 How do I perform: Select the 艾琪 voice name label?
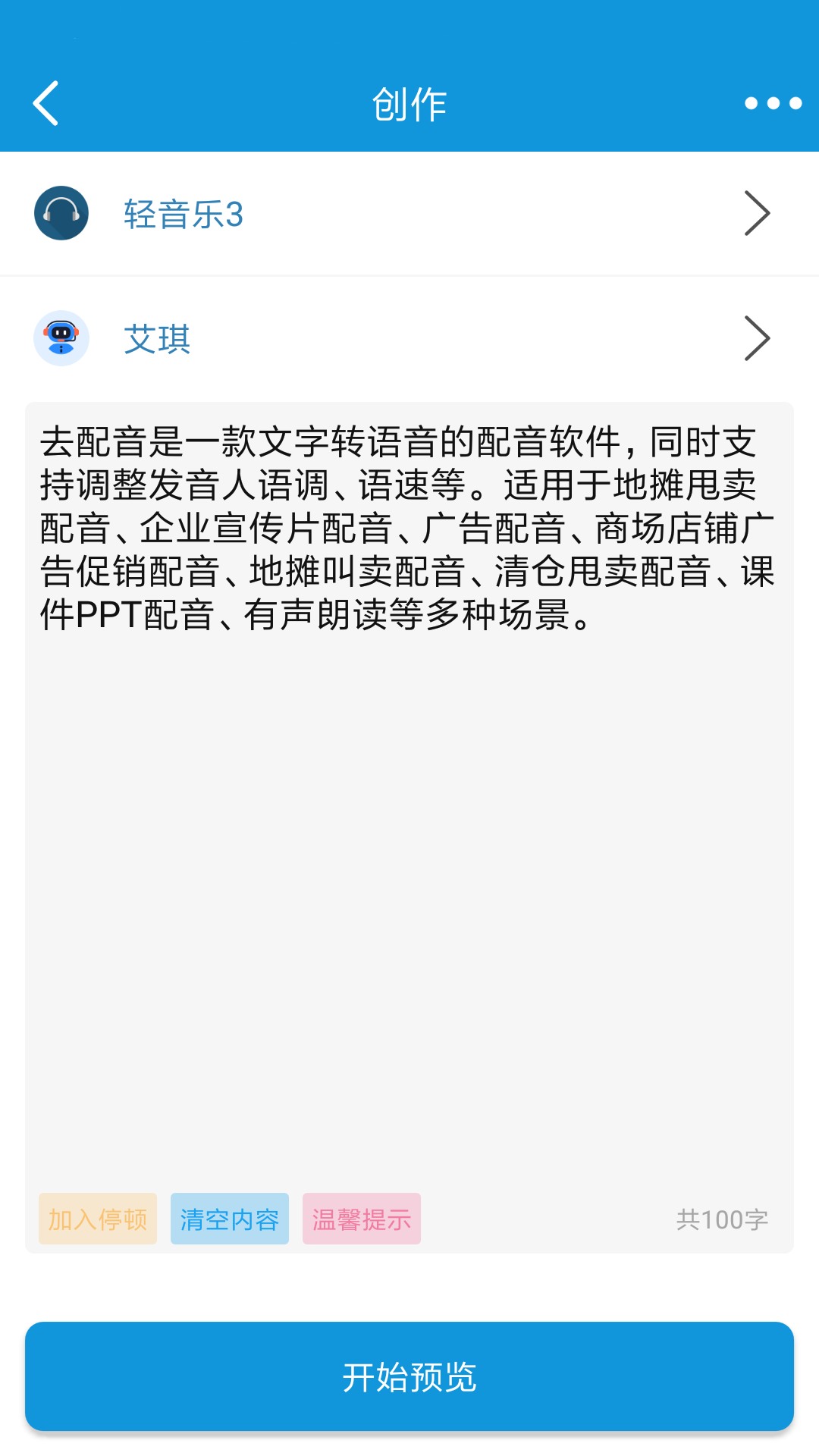156,338
